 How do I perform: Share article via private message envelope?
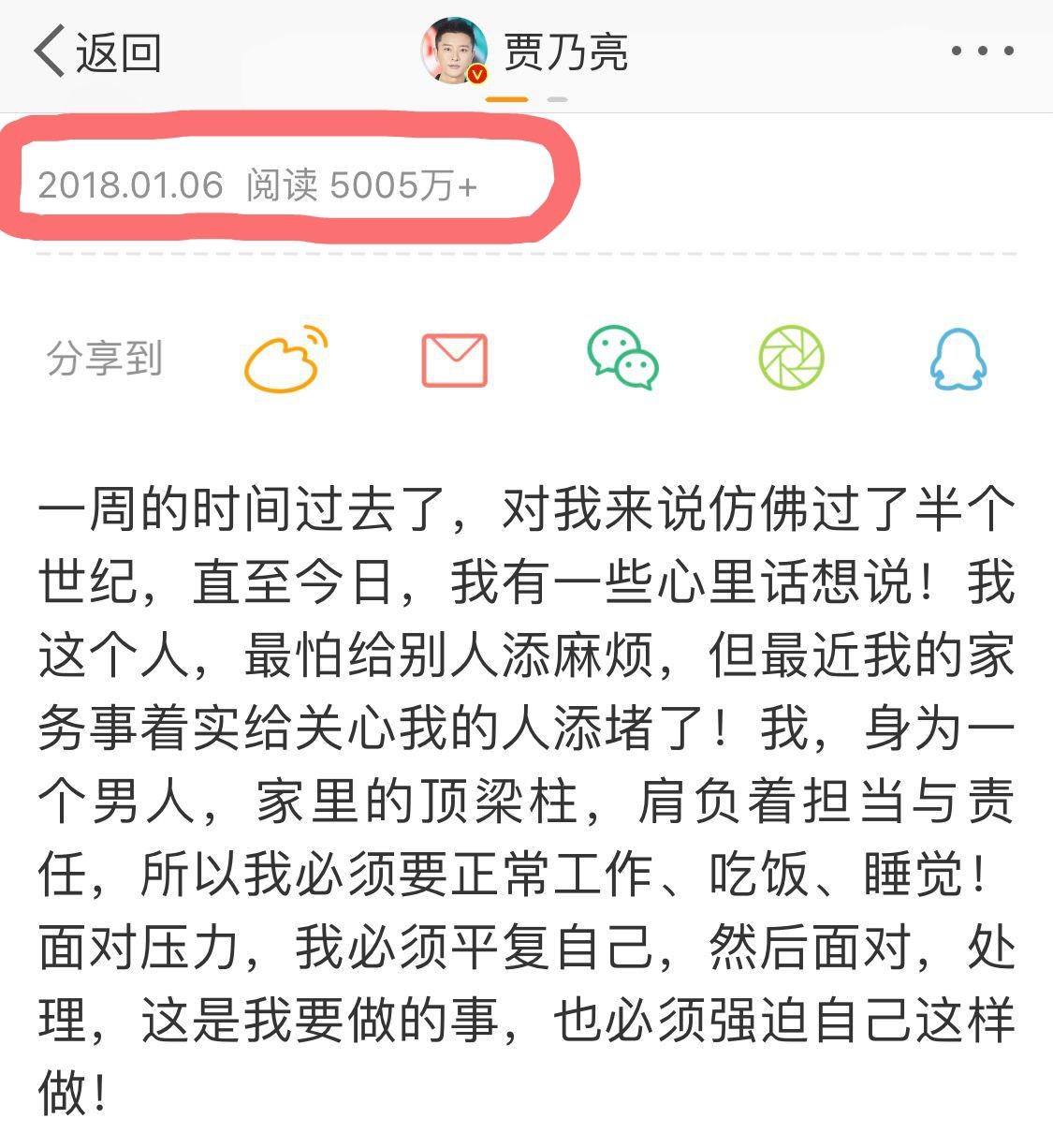tap(454, 360)
